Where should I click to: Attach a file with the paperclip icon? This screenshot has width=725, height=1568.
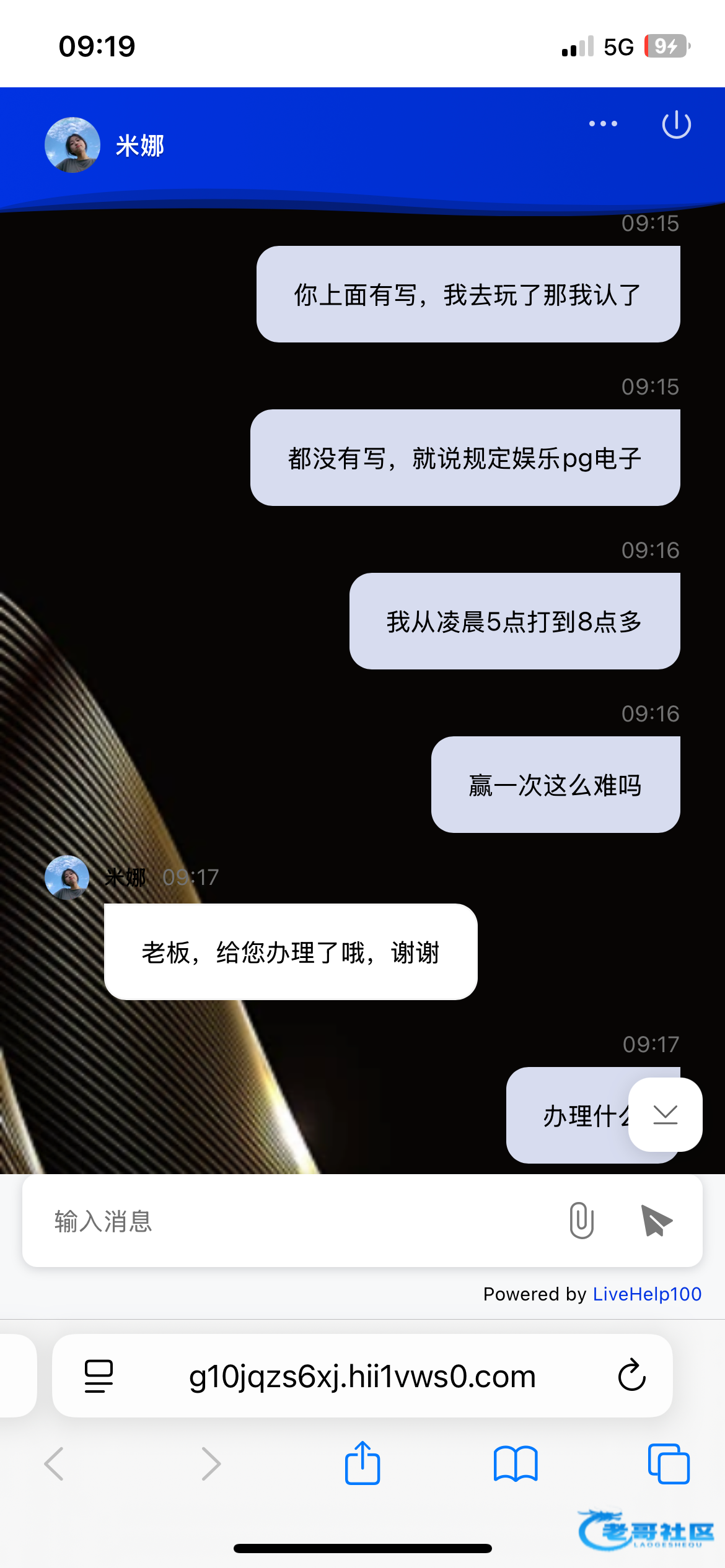pos(581,1221)
